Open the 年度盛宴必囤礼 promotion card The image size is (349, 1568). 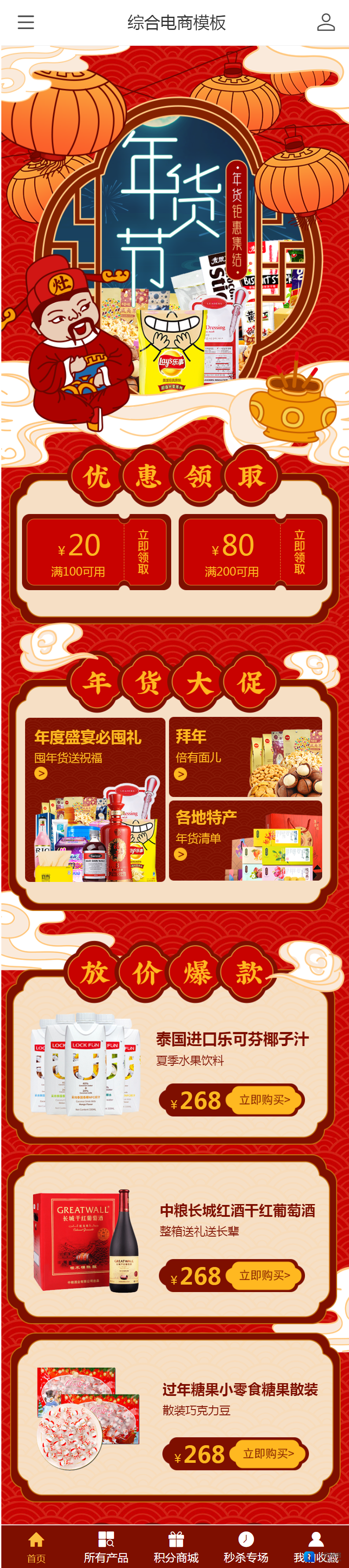click(x=95, y=799)
